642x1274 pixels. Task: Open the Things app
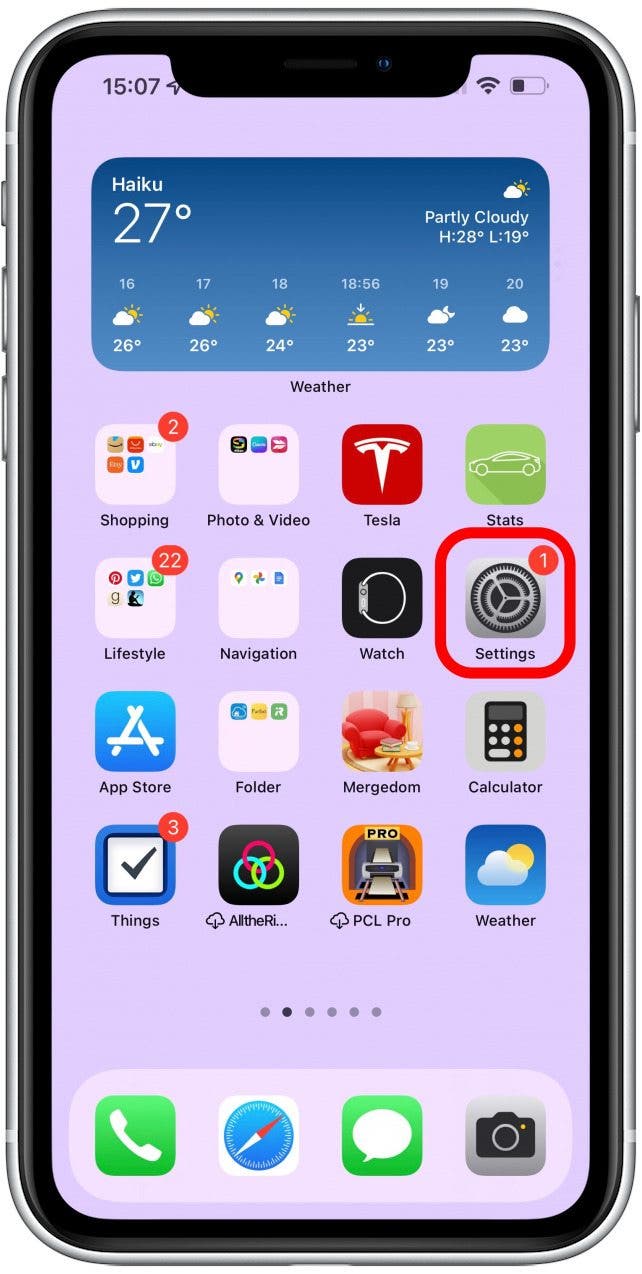coord(135,865)
